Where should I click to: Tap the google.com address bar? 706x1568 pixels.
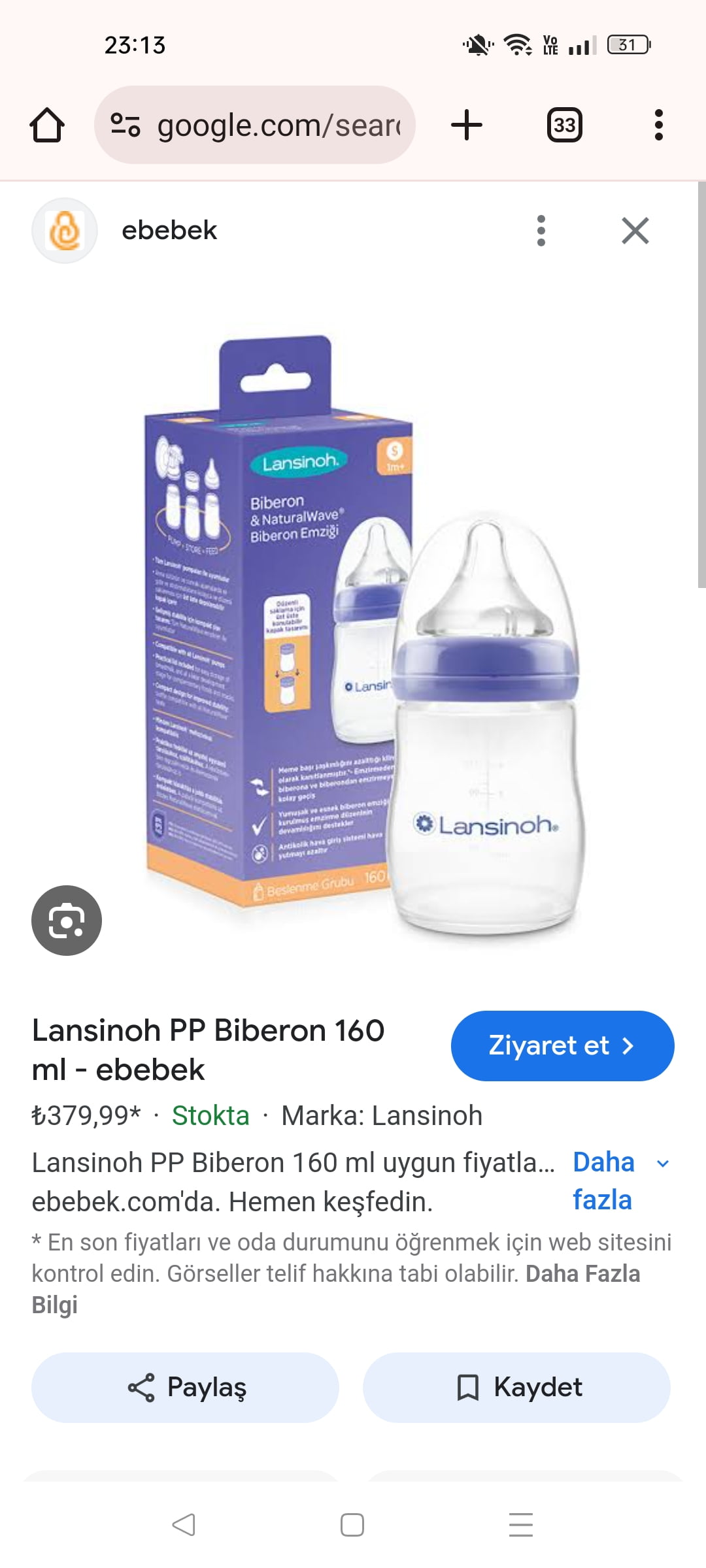click(255, 125)
